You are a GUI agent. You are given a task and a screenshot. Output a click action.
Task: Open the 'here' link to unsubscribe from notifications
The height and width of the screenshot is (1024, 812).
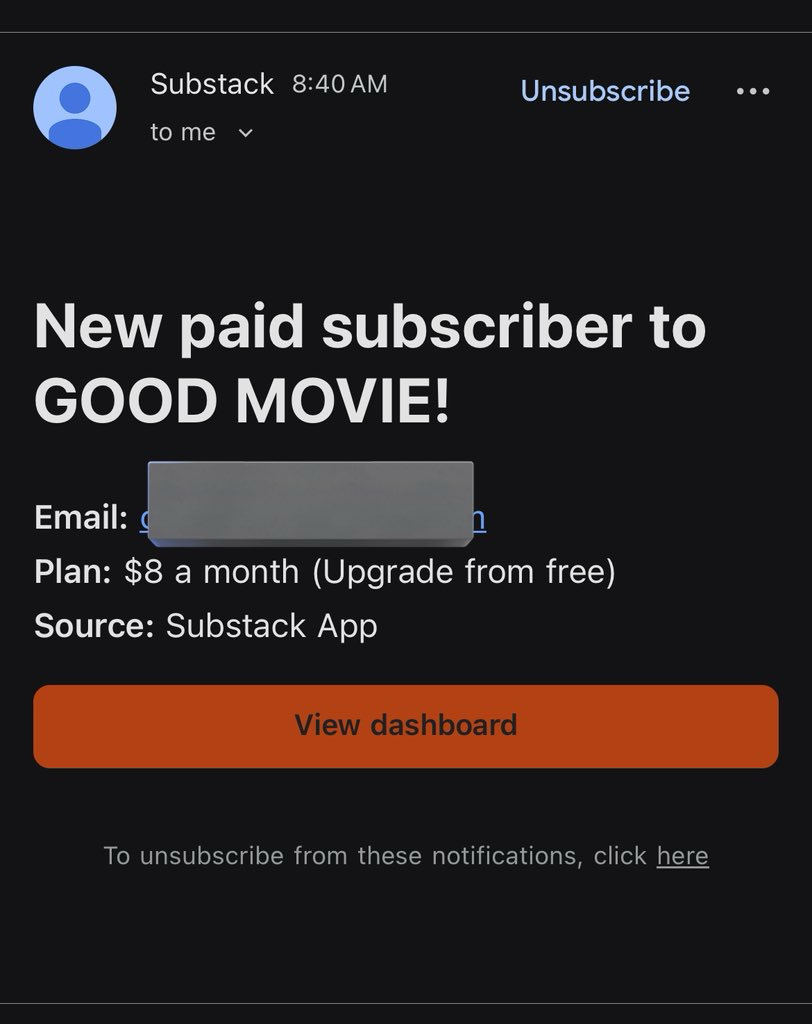coord(682,856)
